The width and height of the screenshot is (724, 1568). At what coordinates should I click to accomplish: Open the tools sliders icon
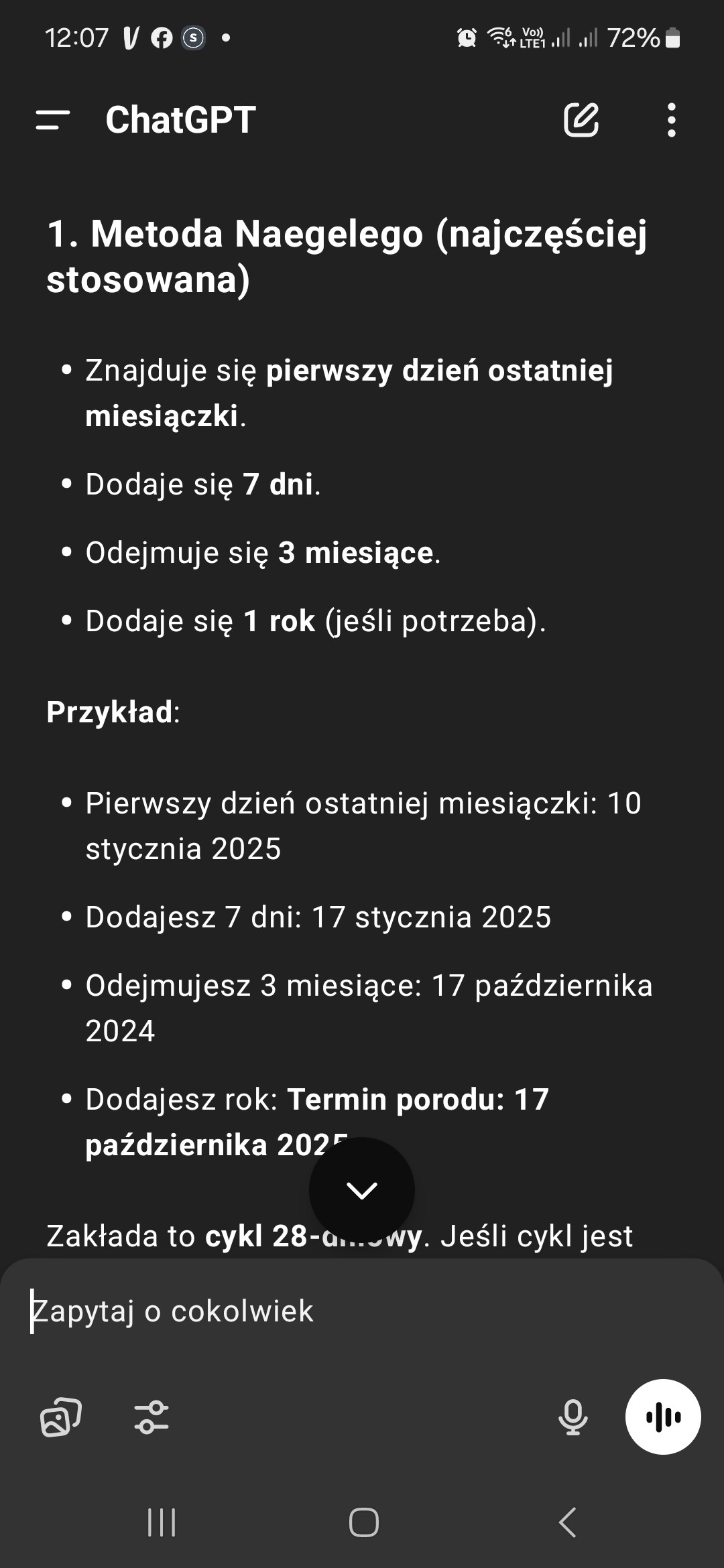point(152,1417)
